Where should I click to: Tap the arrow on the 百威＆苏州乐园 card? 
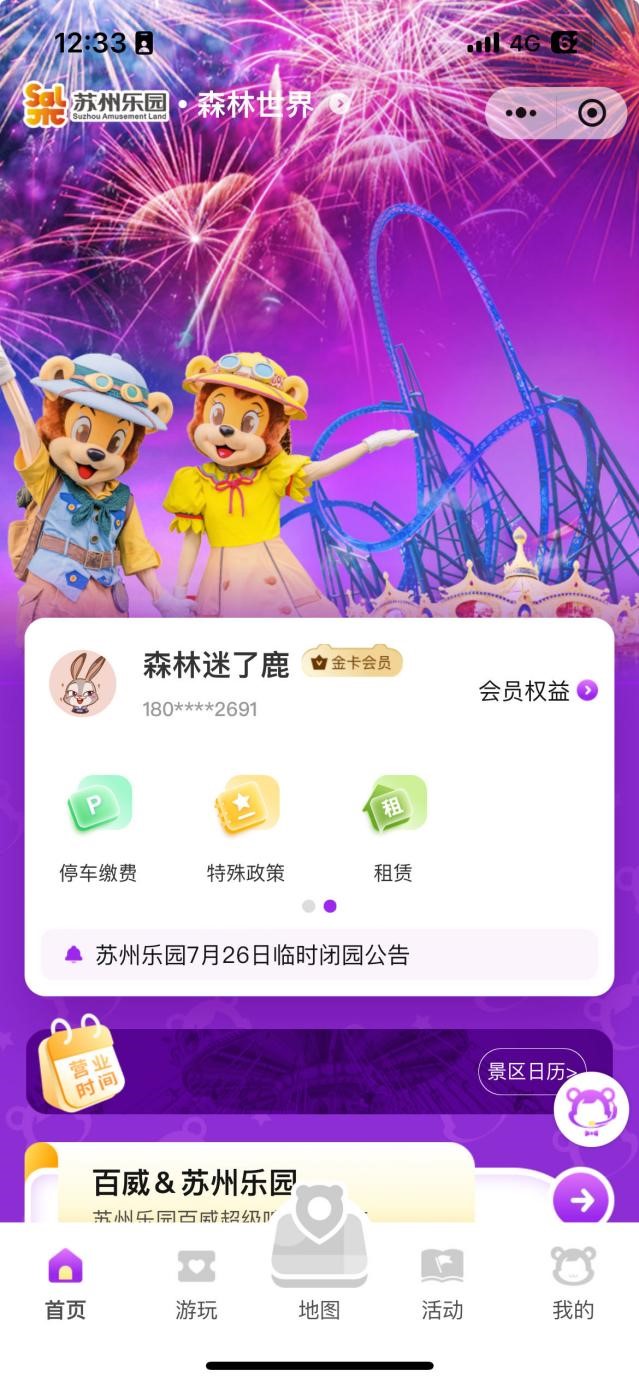[x=582, y=1199]
